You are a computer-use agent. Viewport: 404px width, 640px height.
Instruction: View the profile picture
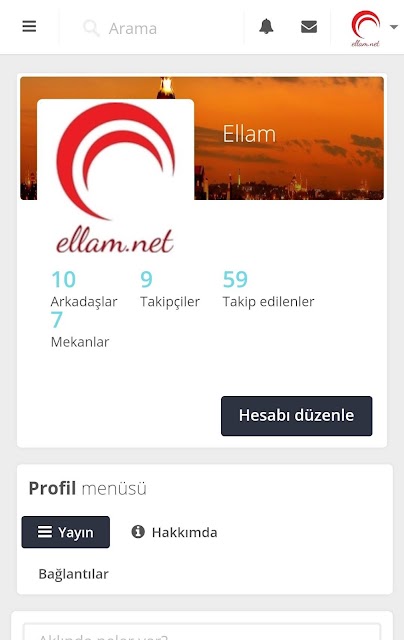click(115, 178)
